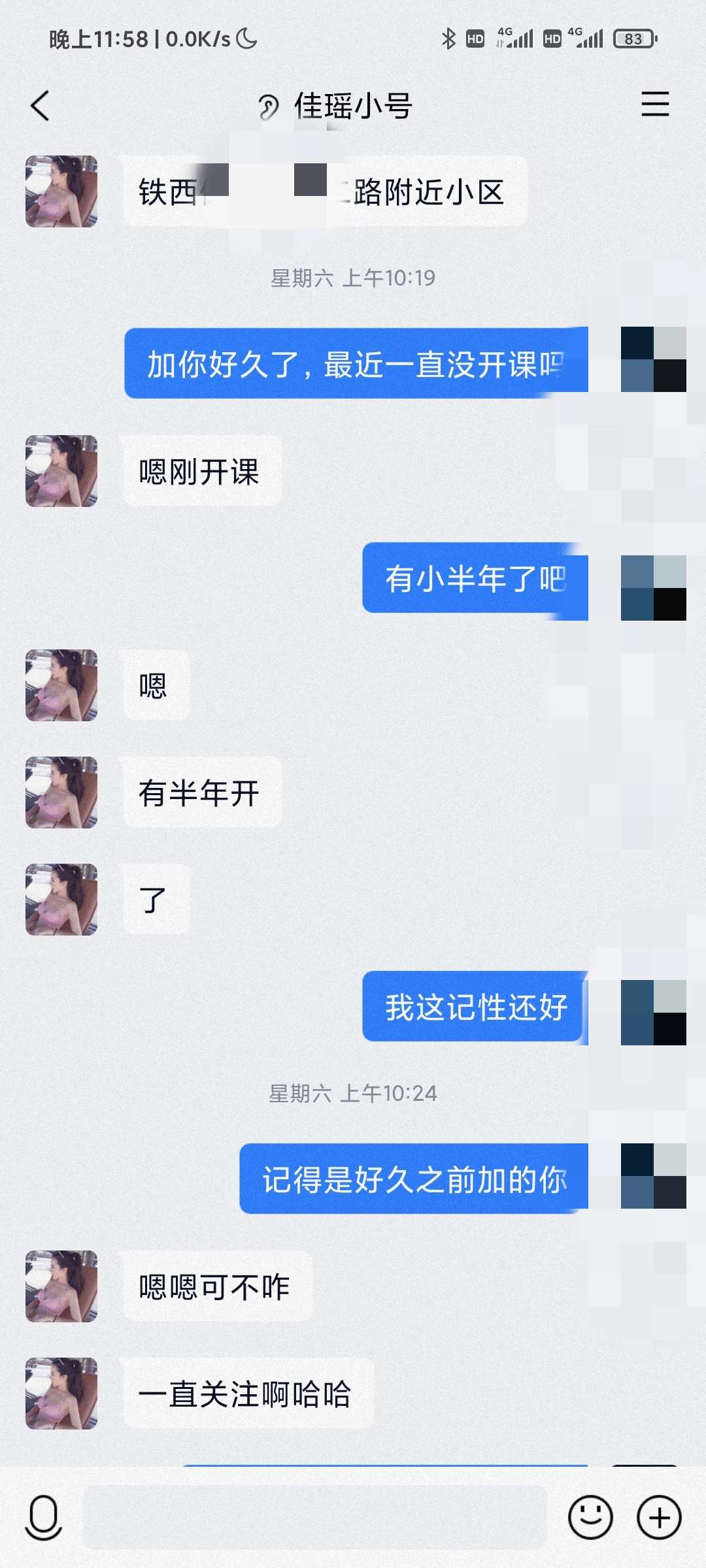Open the chat settings menu icon
The height and width of the screenshot is (1568, 706).
click(x=654, y=104)
